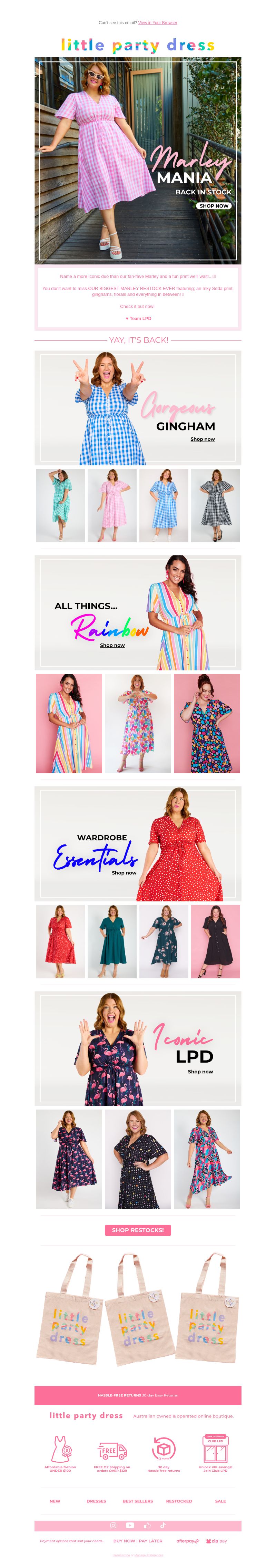The image size is (276, 1568).
Task: Open the View in Your Browser link
Action: 157,22
